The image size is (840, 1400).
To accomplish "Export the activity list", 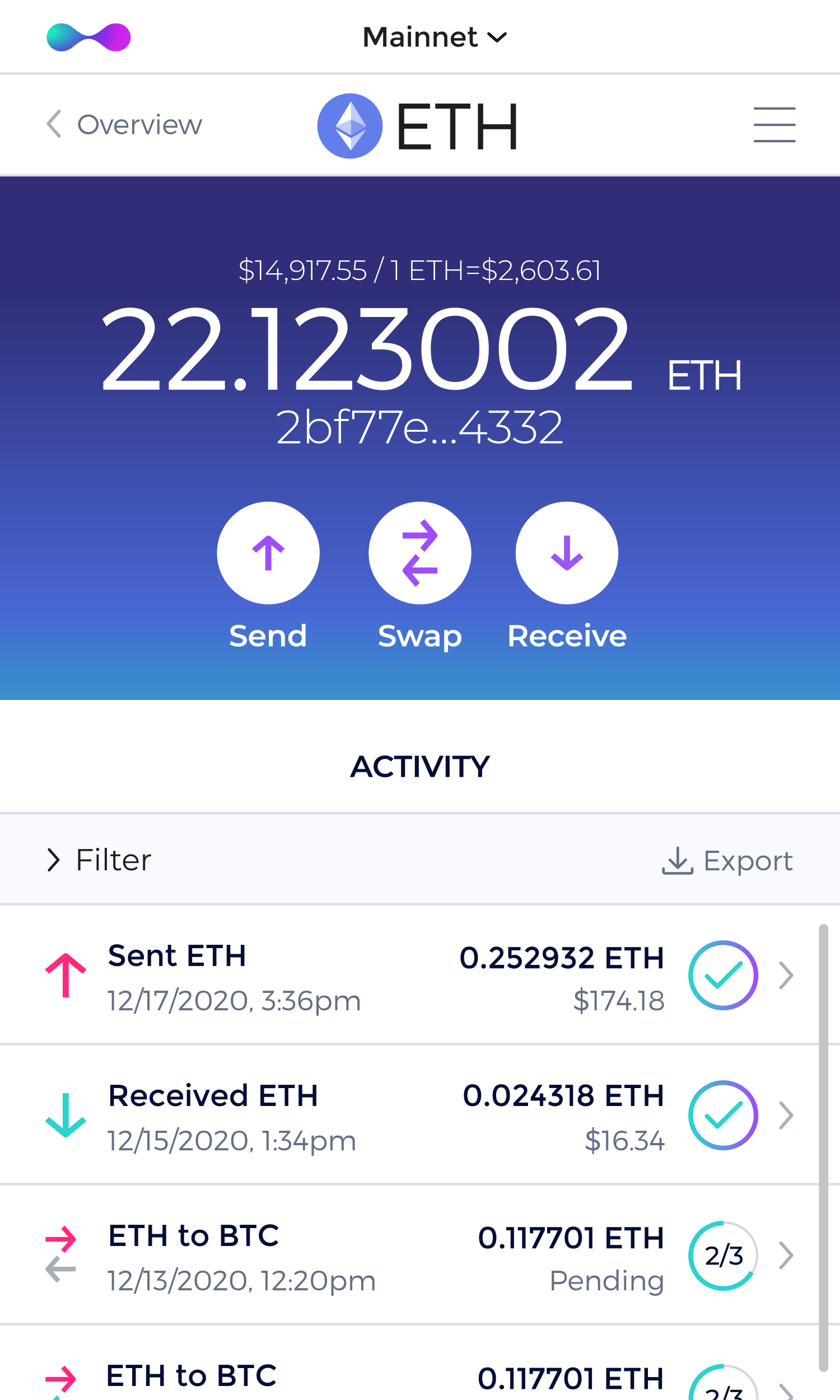I will coord(727,861).
